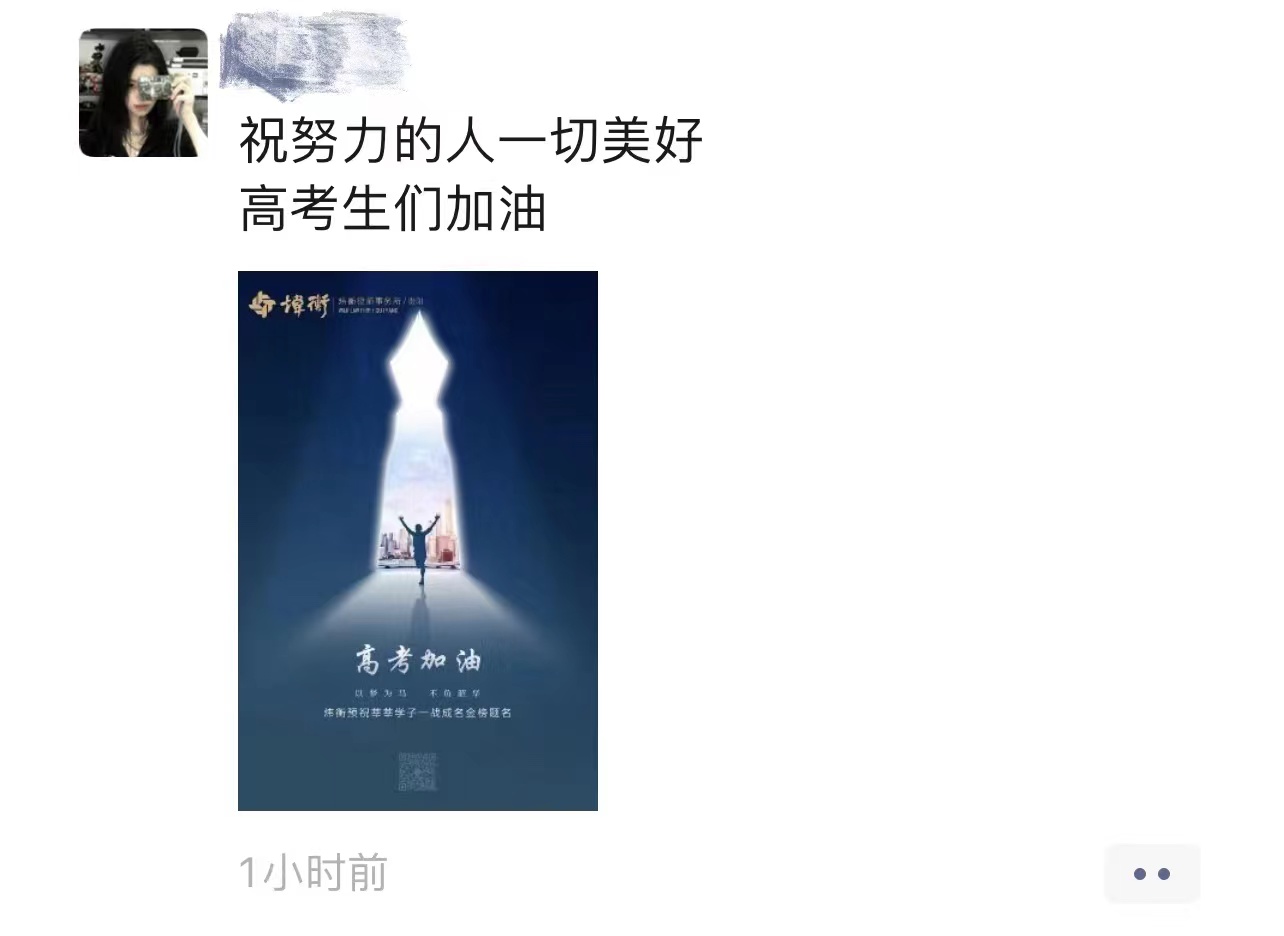This screenshot has height=936, width=1284.
Task: Open the 高考加油 poster image
Action: pos(417,540)
